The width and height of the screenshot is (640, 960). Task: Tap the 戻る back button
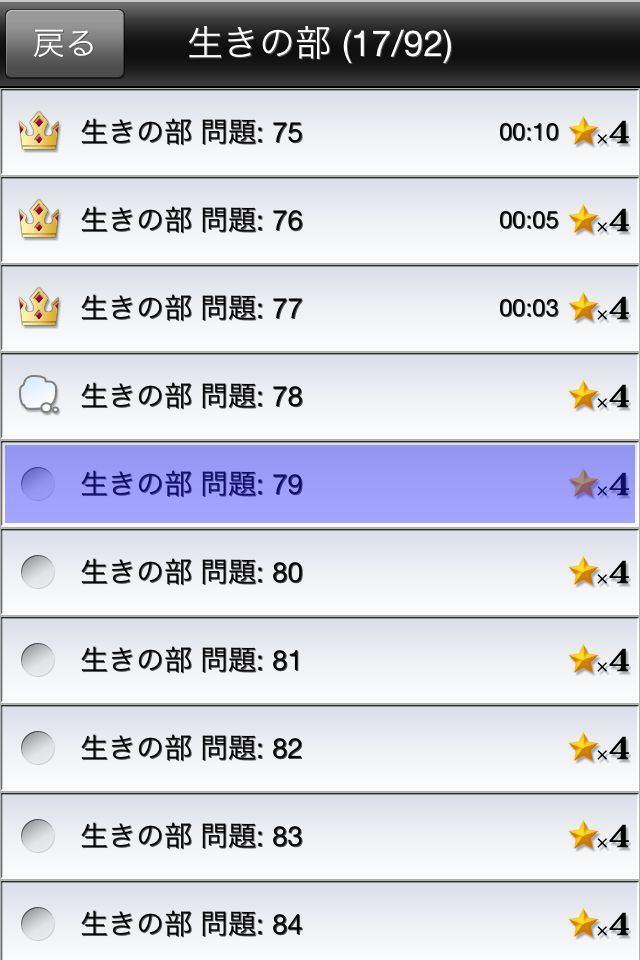point(65,44)
